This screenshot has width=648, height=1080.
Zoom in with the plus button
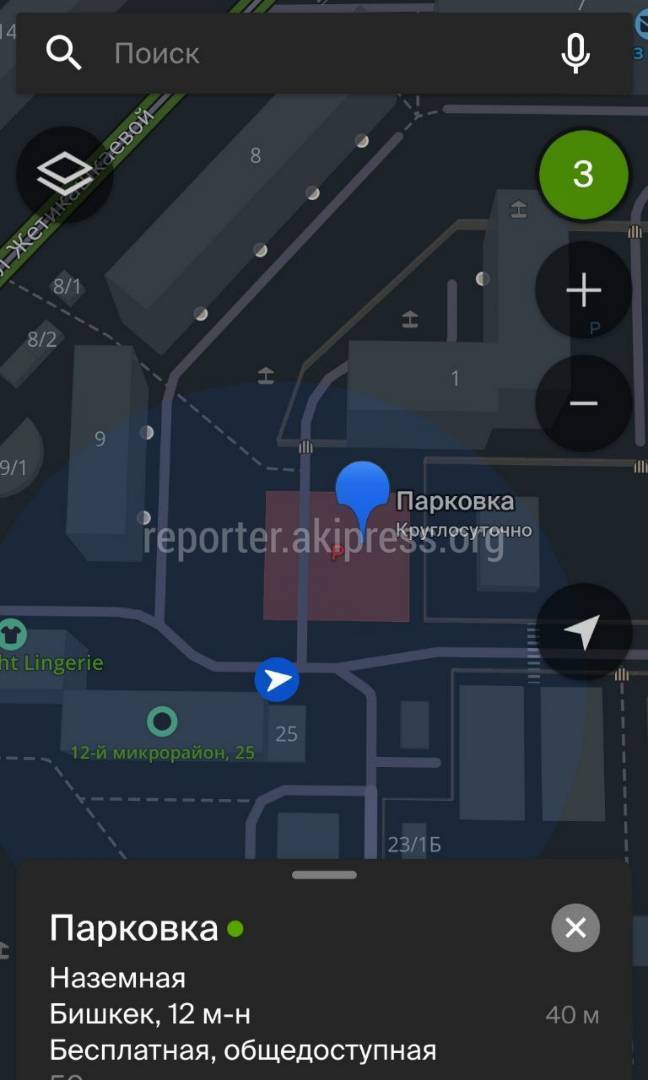click(583, 290)
